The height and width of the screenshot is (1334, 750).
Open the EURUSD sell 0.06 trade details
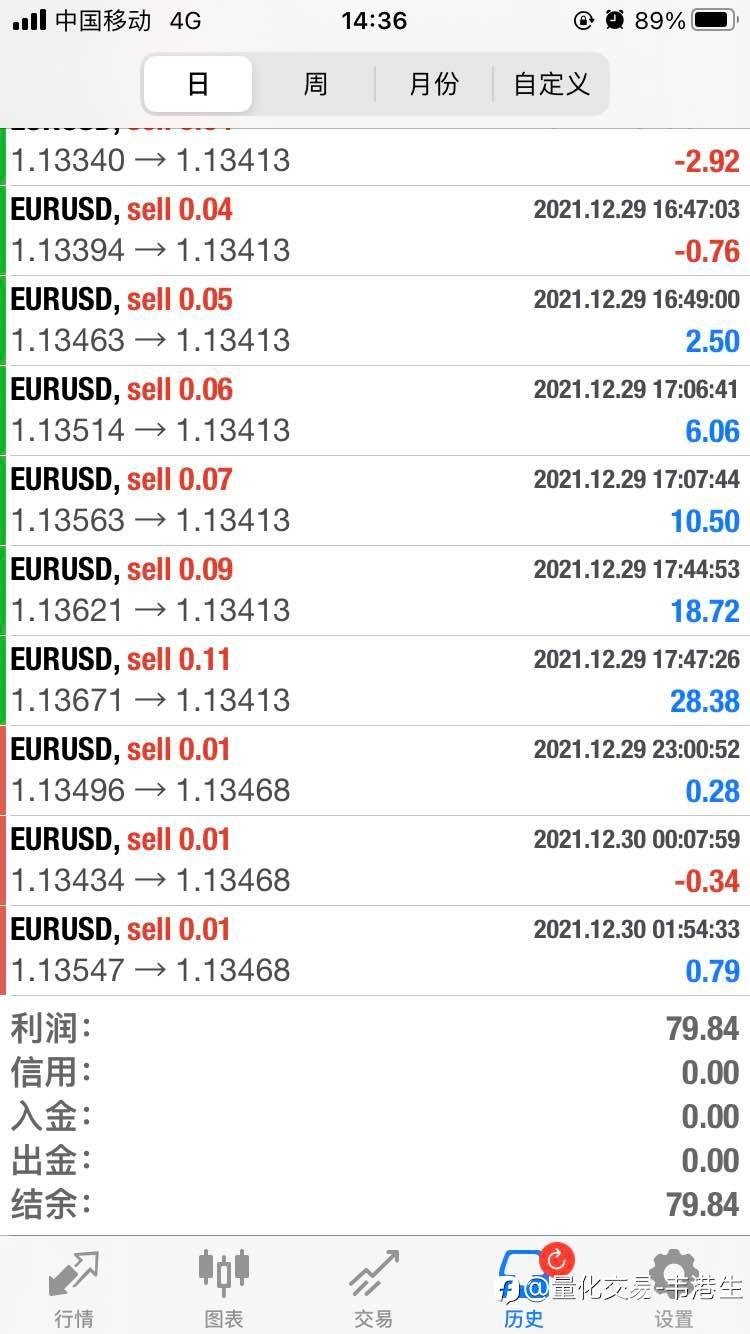coord(375,411)
